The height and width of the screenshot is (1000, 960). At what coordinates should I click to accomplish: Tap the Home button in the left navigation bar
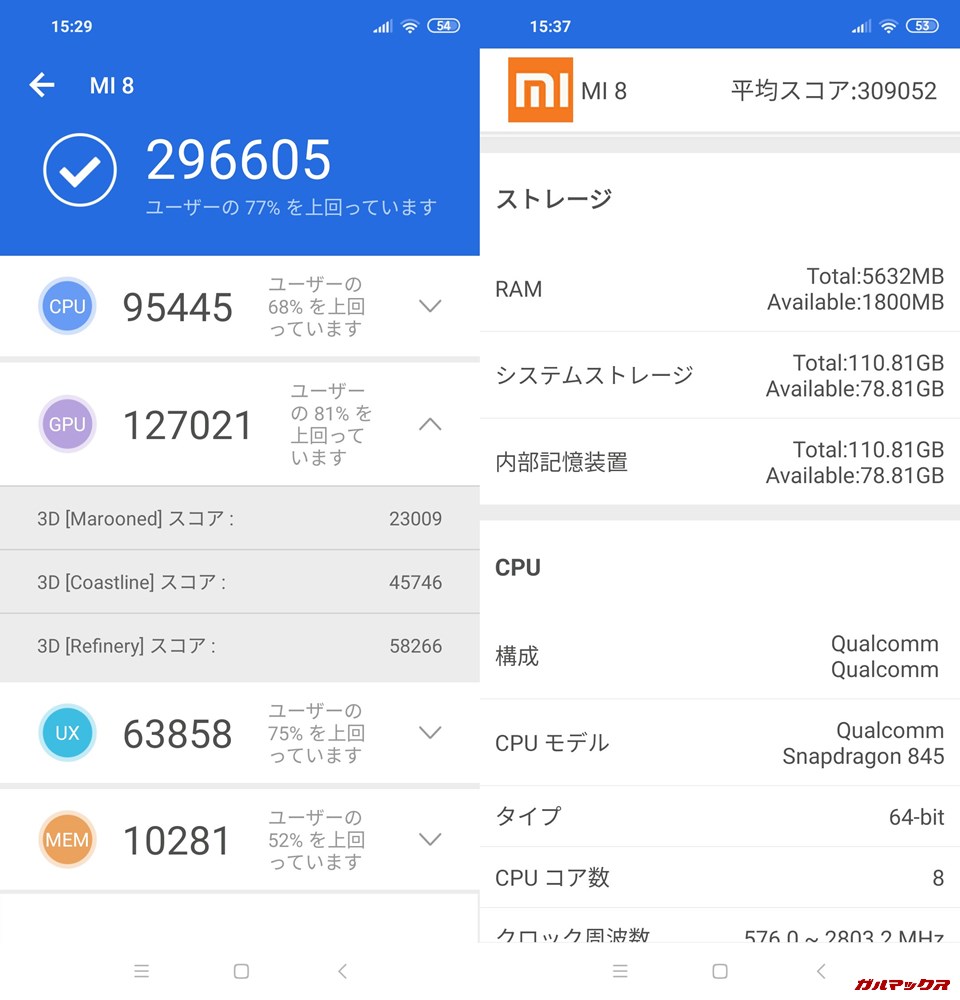[x=240, y=970]
